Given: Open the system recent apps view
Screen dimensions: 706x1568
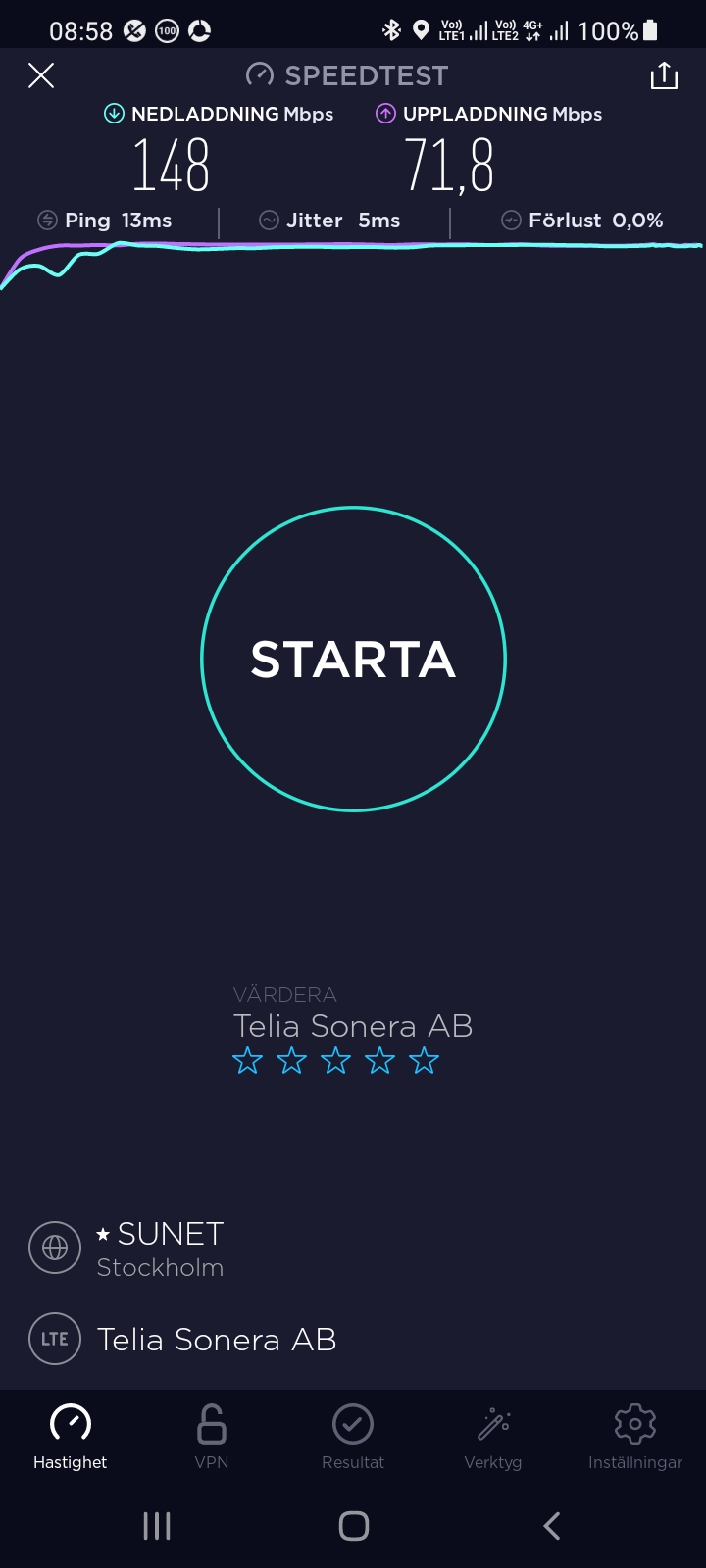Looking at the screenshot, I should point(157,1525).
